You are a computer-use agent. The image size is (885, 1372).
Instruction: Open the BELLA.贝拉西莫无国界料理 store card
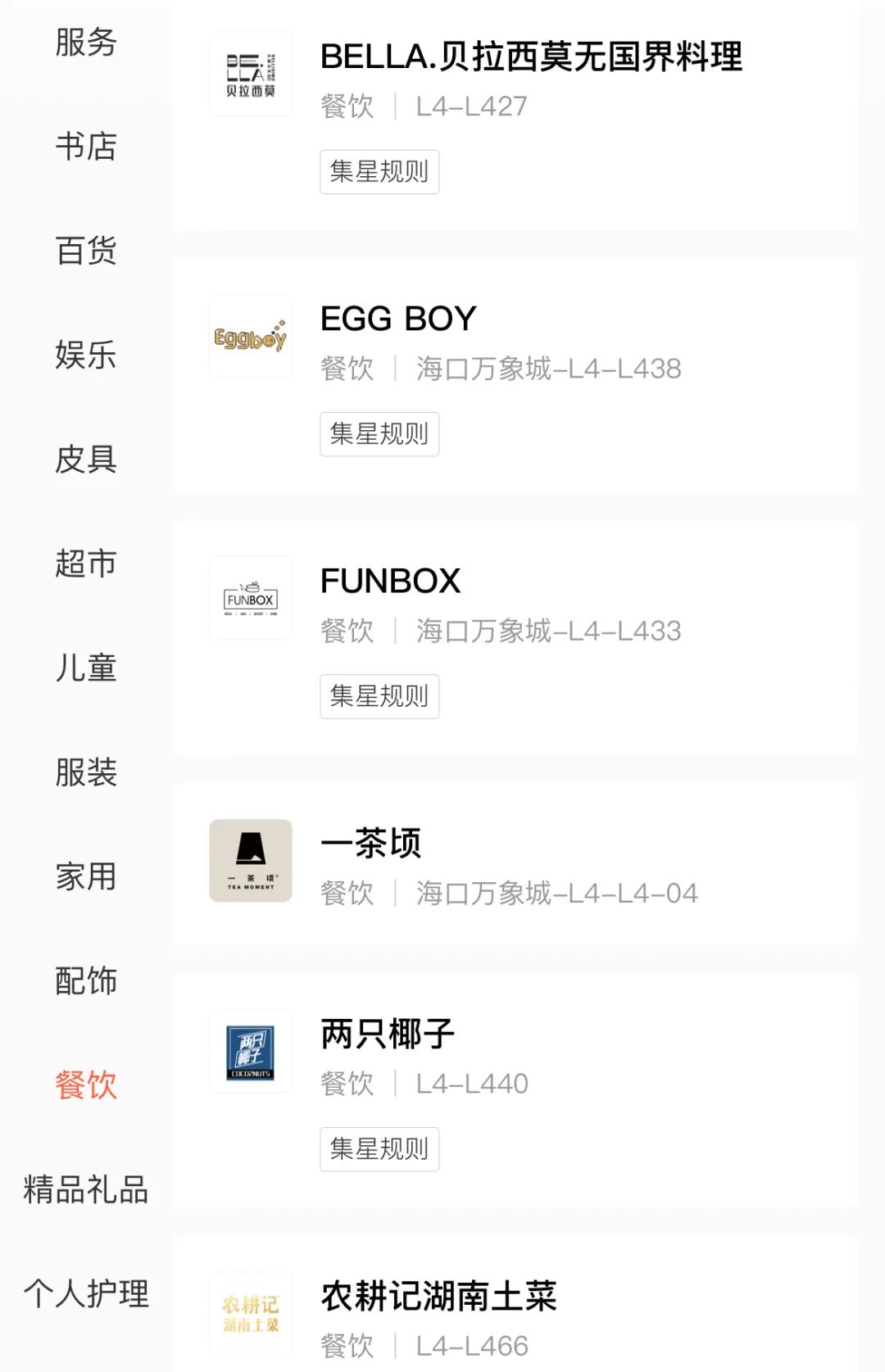[x=531, y=57]
